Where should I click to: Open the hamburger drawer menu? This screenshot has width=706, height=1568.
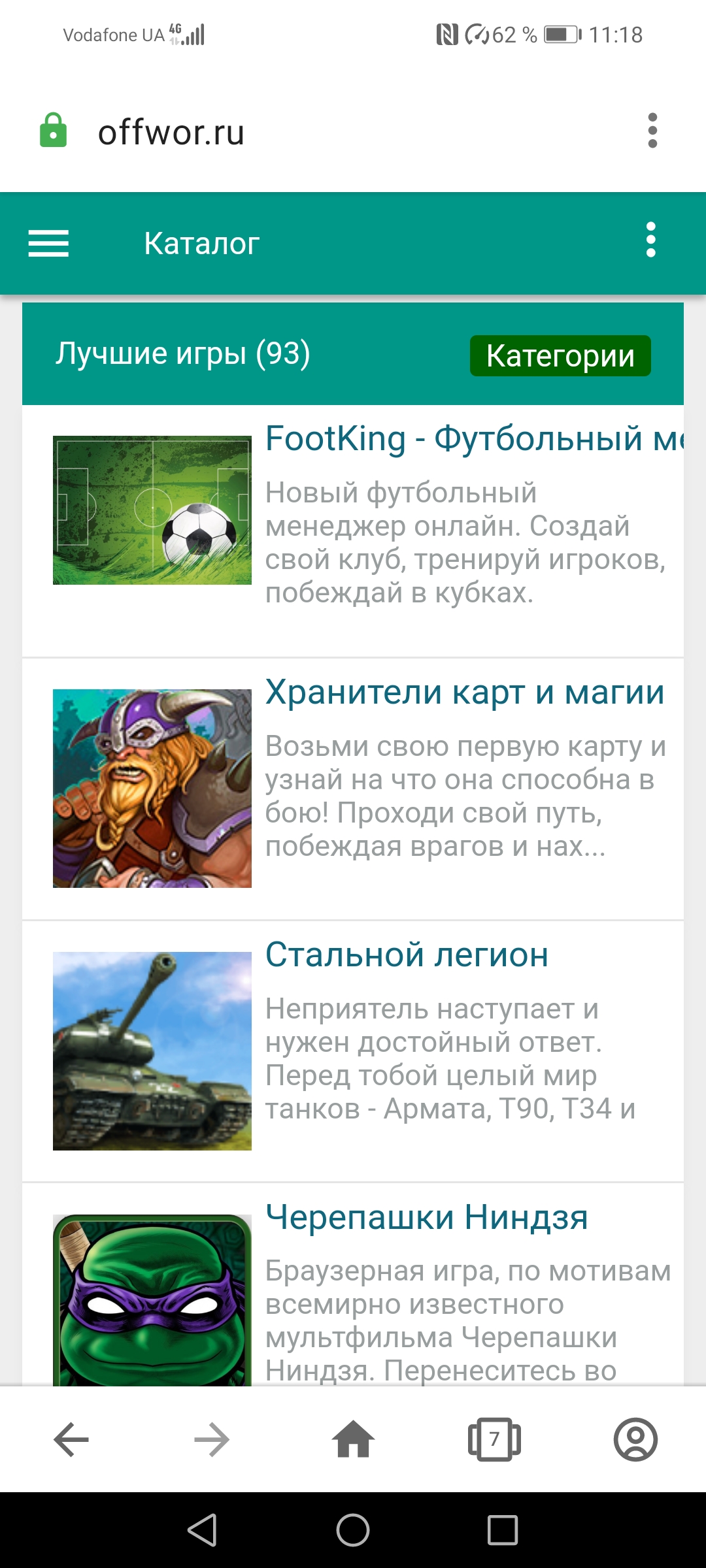[48, 244]
